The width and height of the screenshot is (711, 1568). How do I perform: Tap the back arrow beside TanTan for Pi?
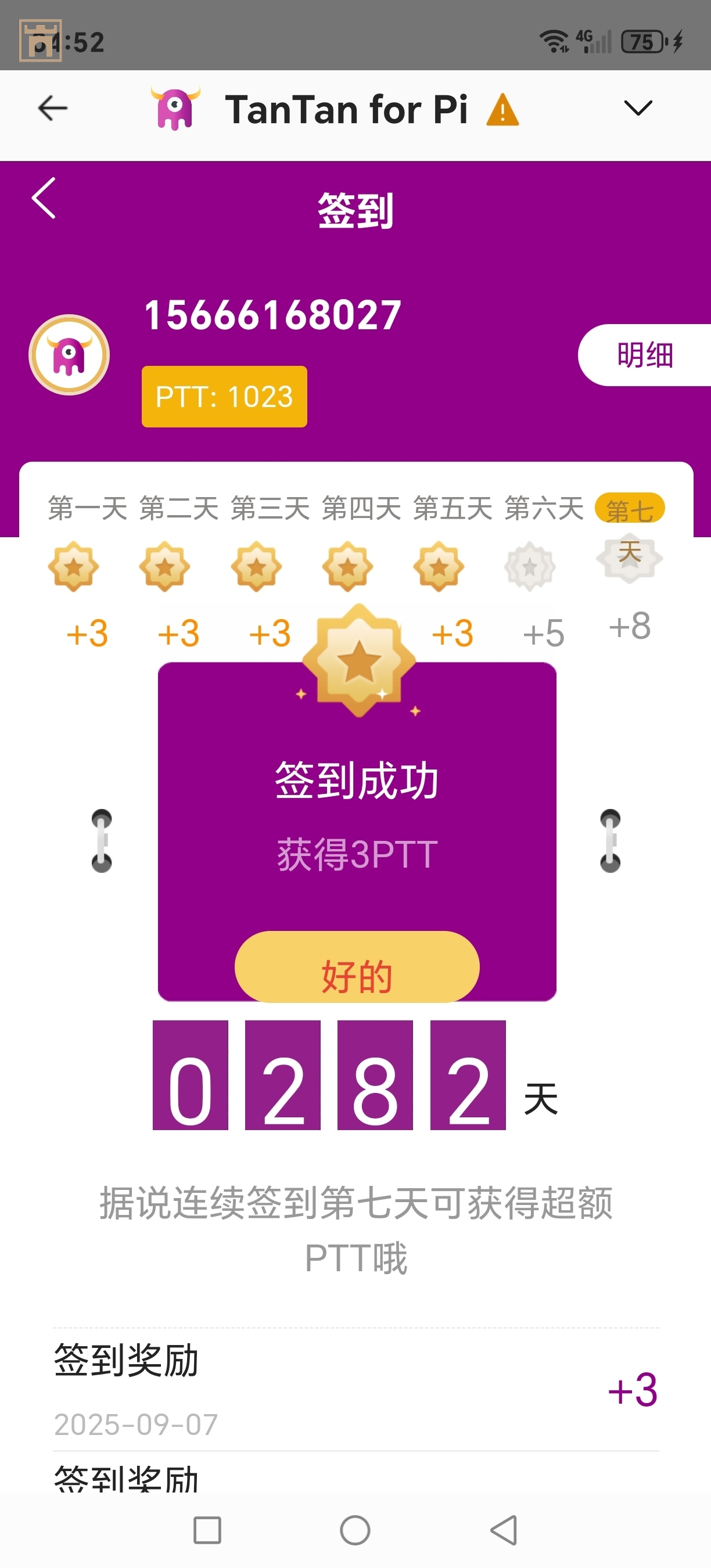52,109
